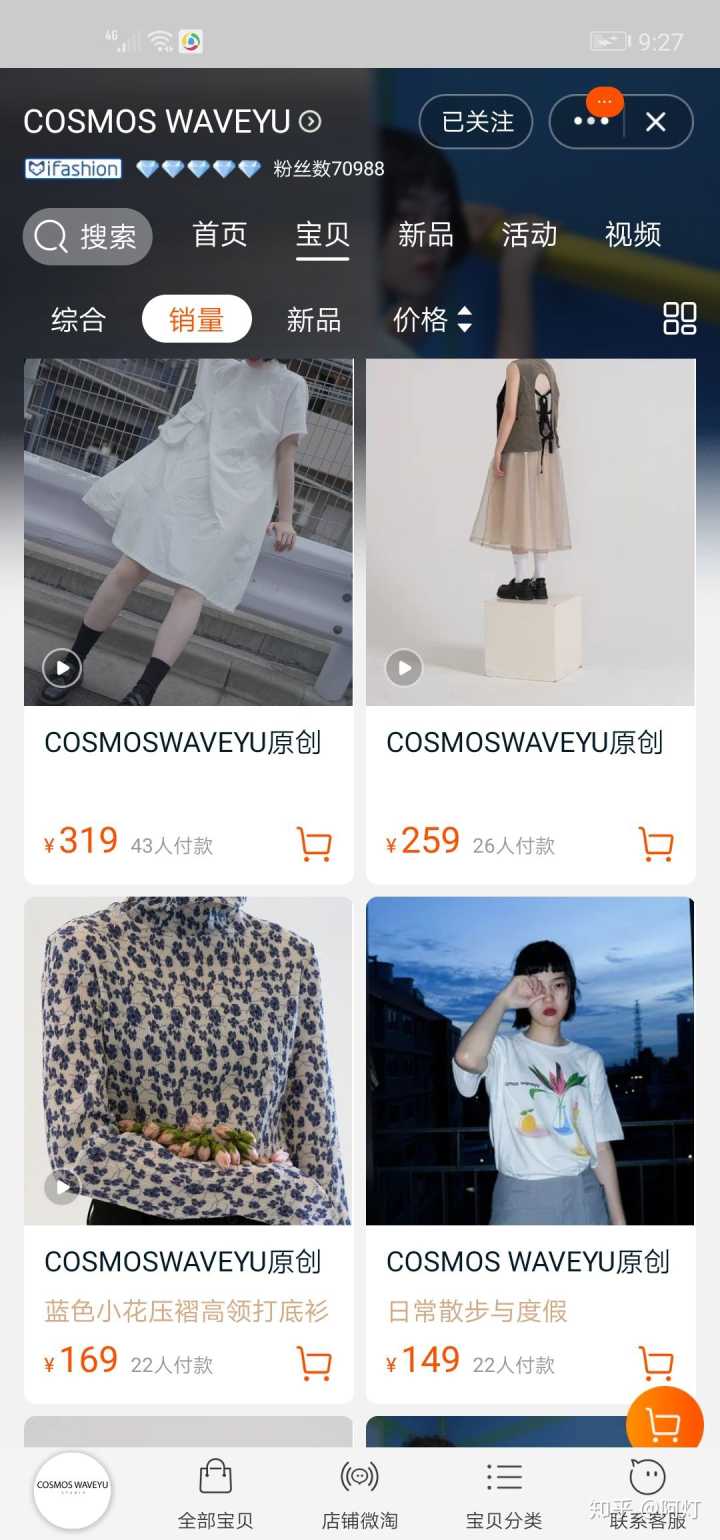The height and width of the screenshot is (1540, 720).
Task: Sort items by 综合
Action: point(79,320)
